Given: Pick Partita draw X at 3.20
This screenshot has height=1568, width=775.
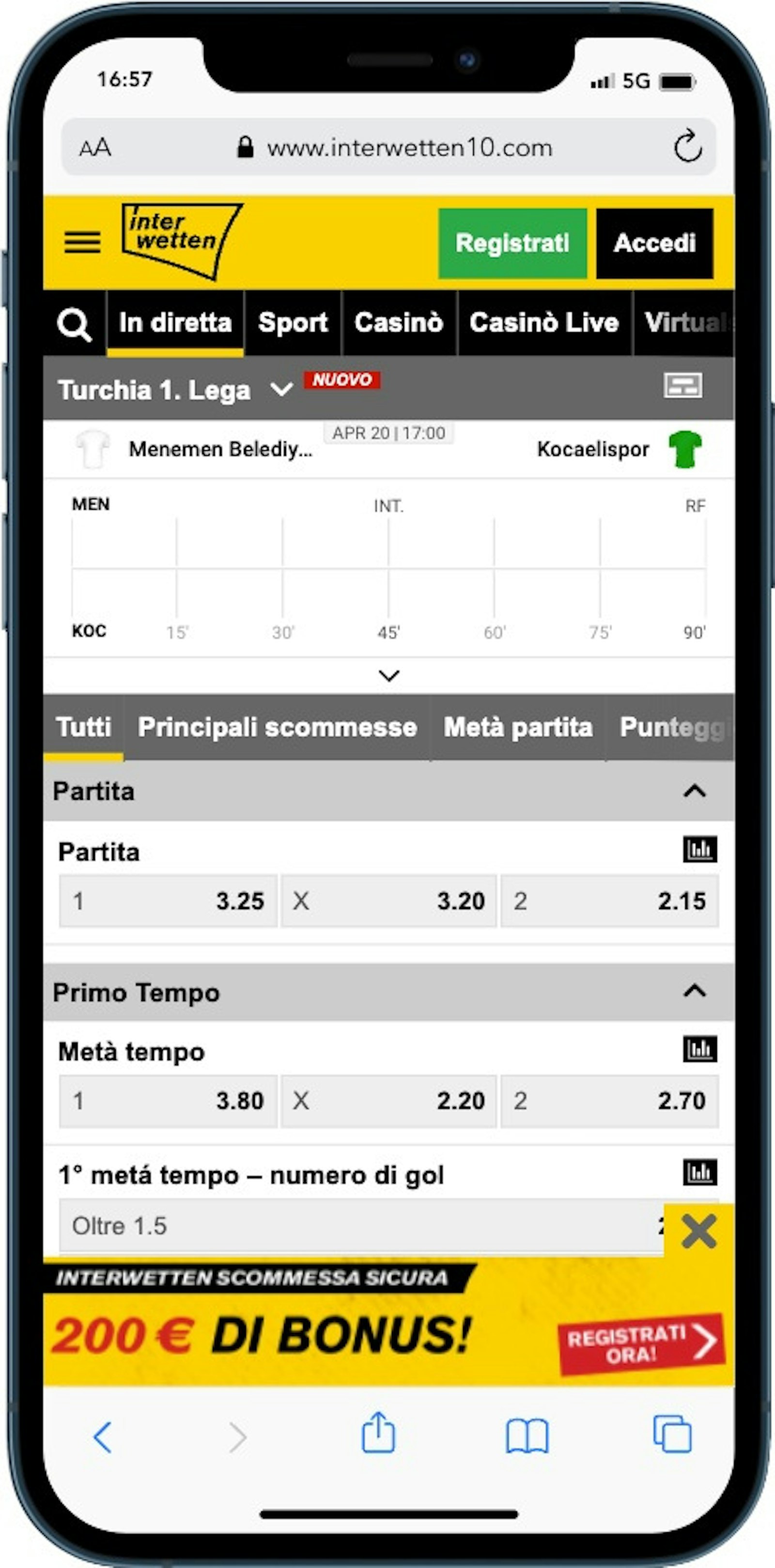Looking at the screenshot, I should pyautogui.click(x=389, y=901).
